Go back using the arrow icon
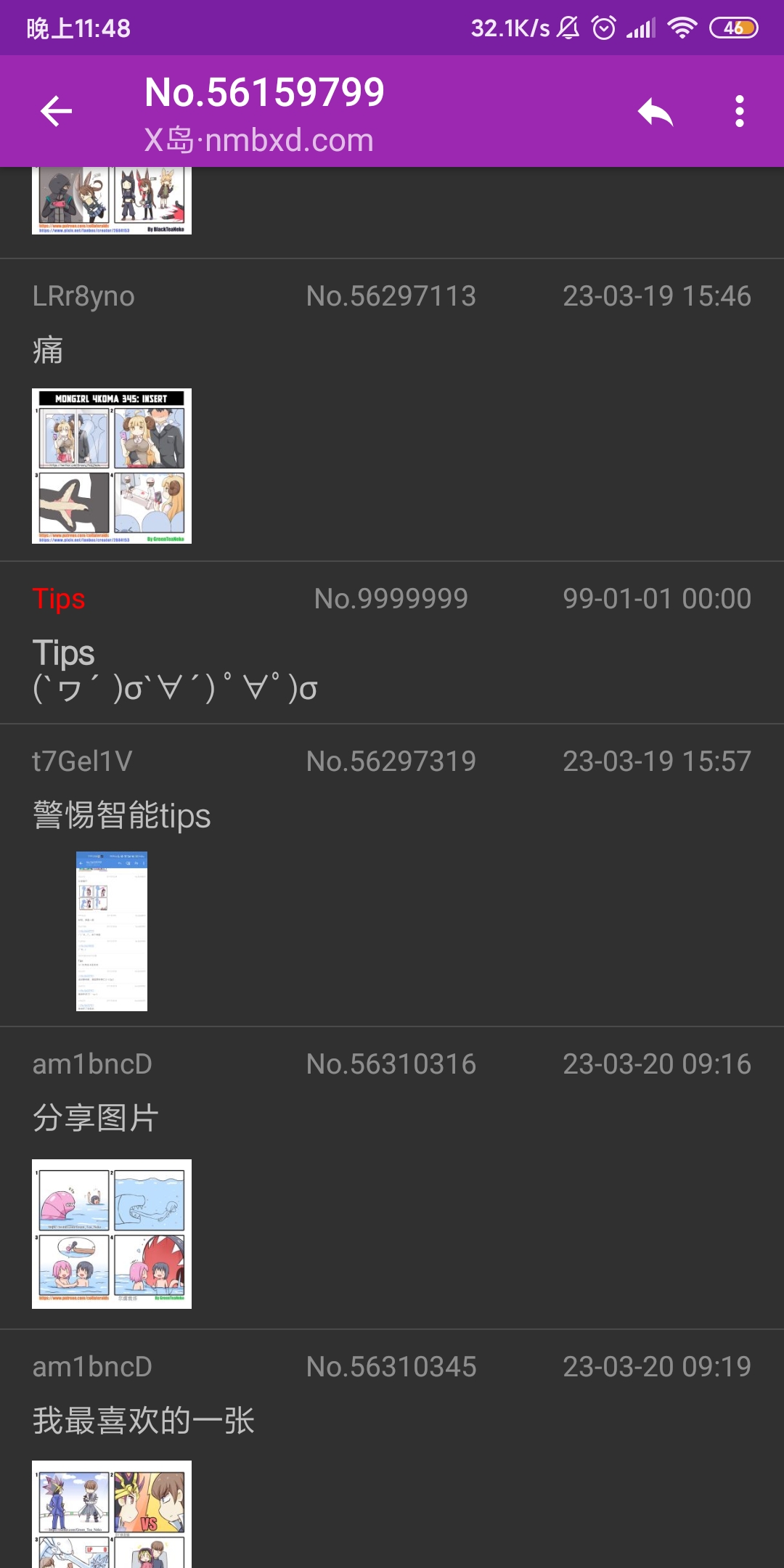Viewport: 784px width, 1568px height. 57,112
